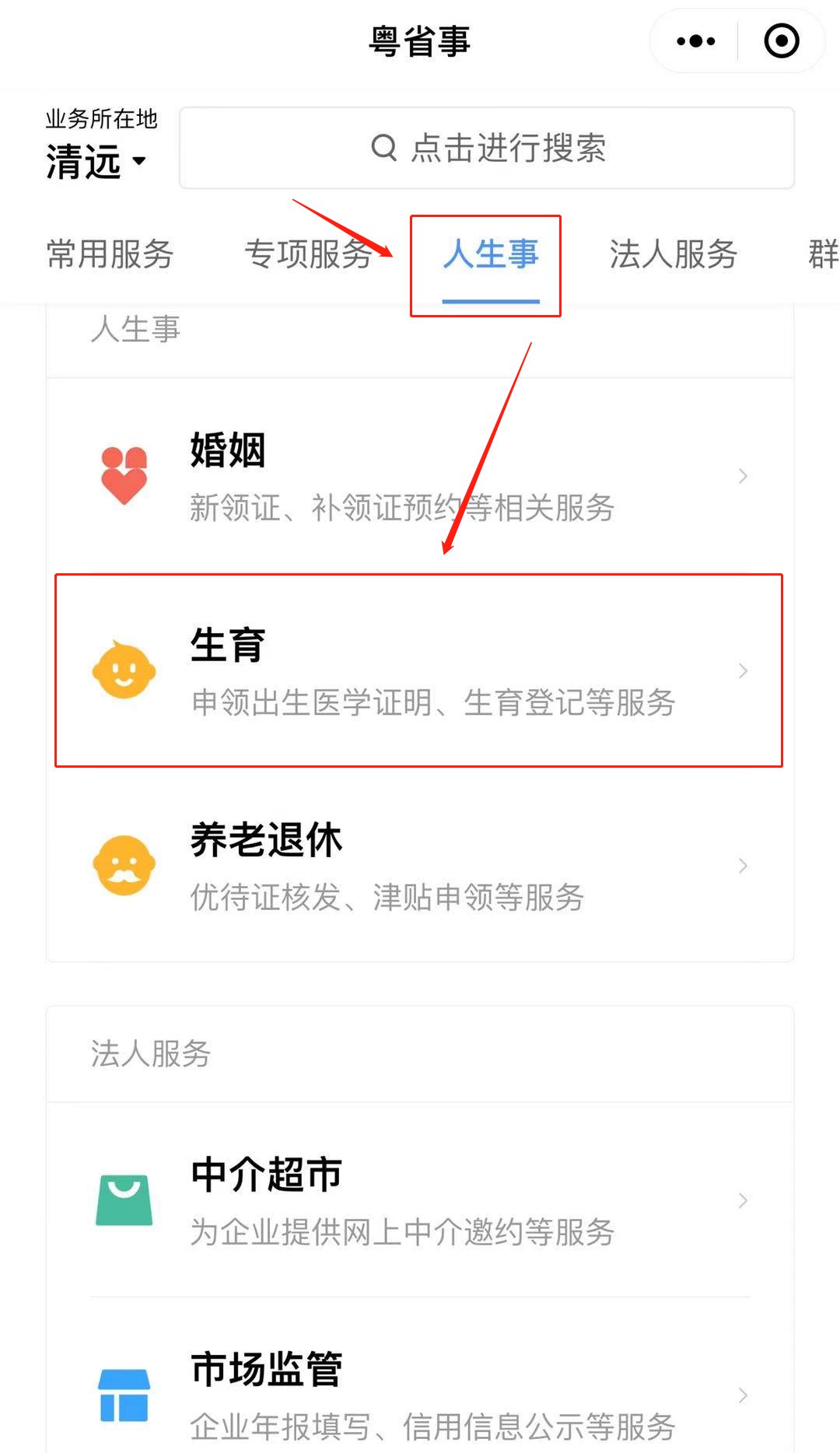
Task: Switch to the 常用服务 tab
Action: point(110,254)
